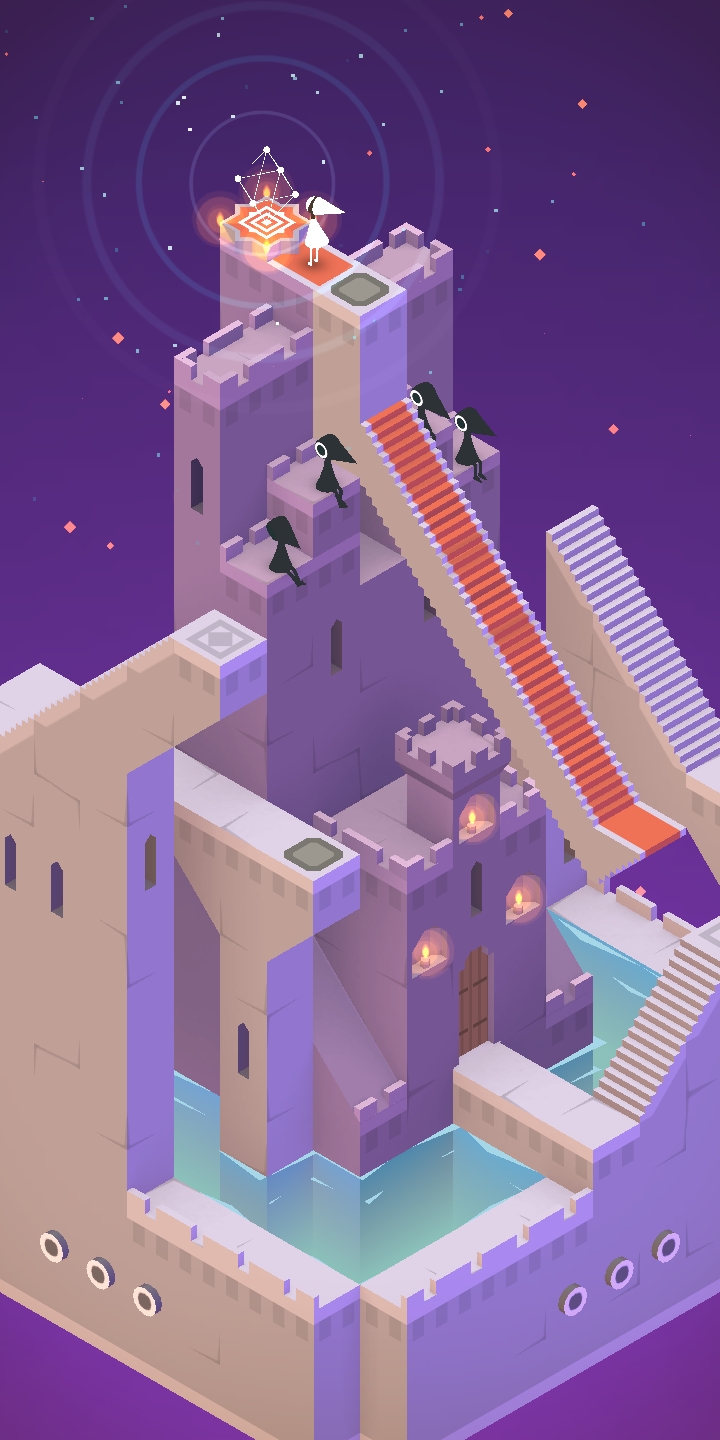Image resolution: width=720 pixels, height=1440 pixels.
Task: Tap the square-patterned tile on the left ledge
Action: point(220,637)
